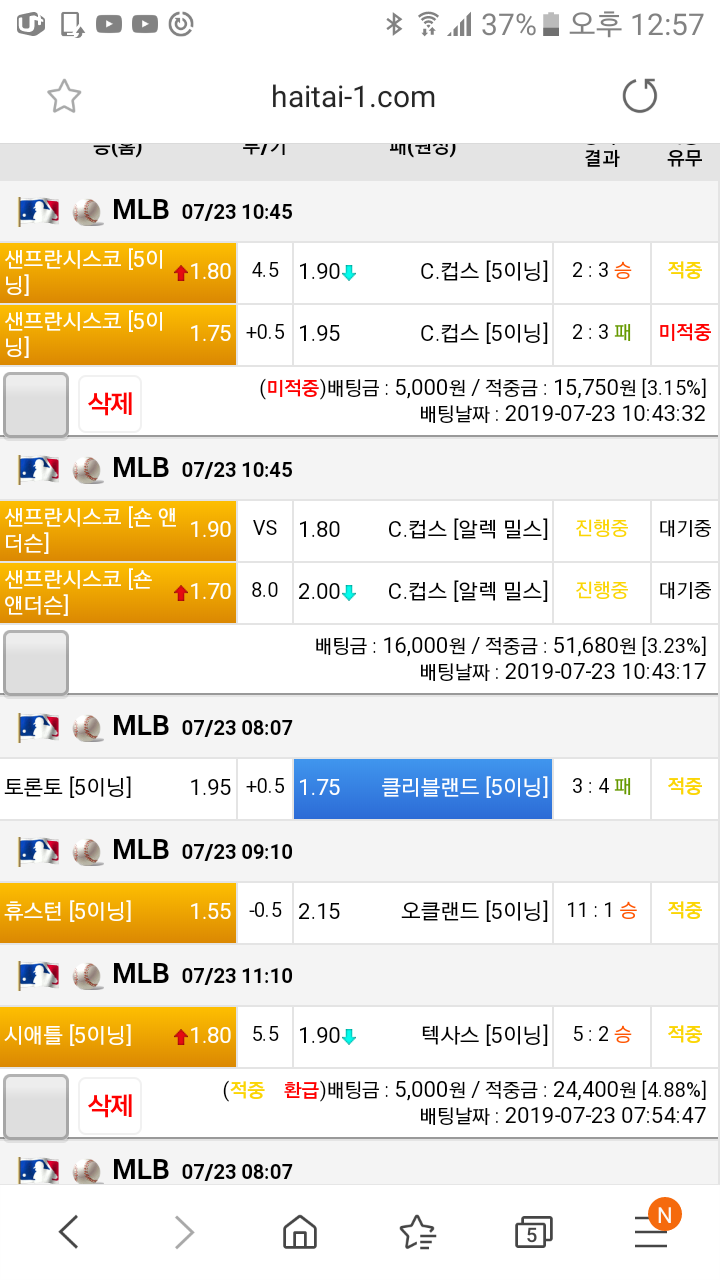The width and height of the screenshot is (720, 1280).
Task: Tick the checkbox for the 16,000원 bet
Action: 36,662
